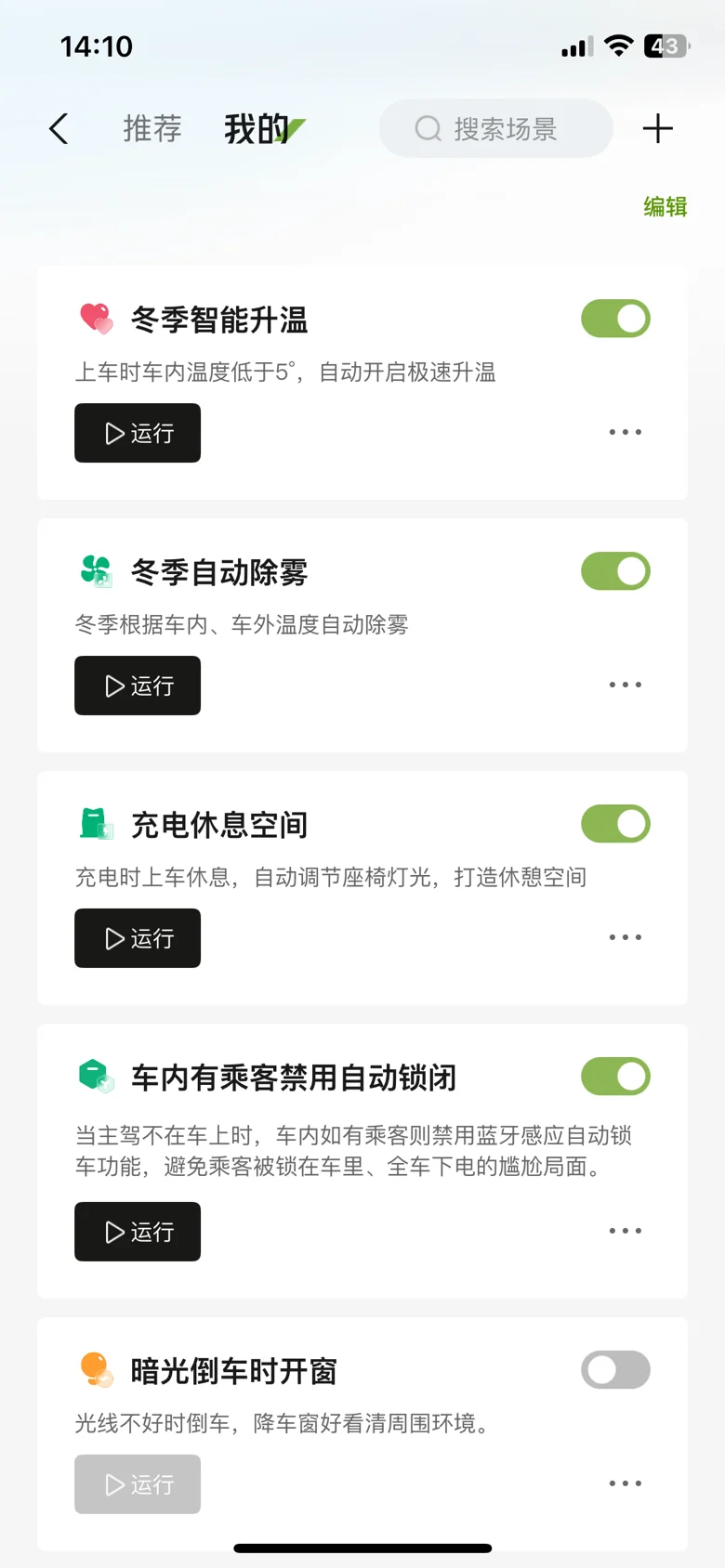Run the 冬季自动除雾 scene

(138, 686)
